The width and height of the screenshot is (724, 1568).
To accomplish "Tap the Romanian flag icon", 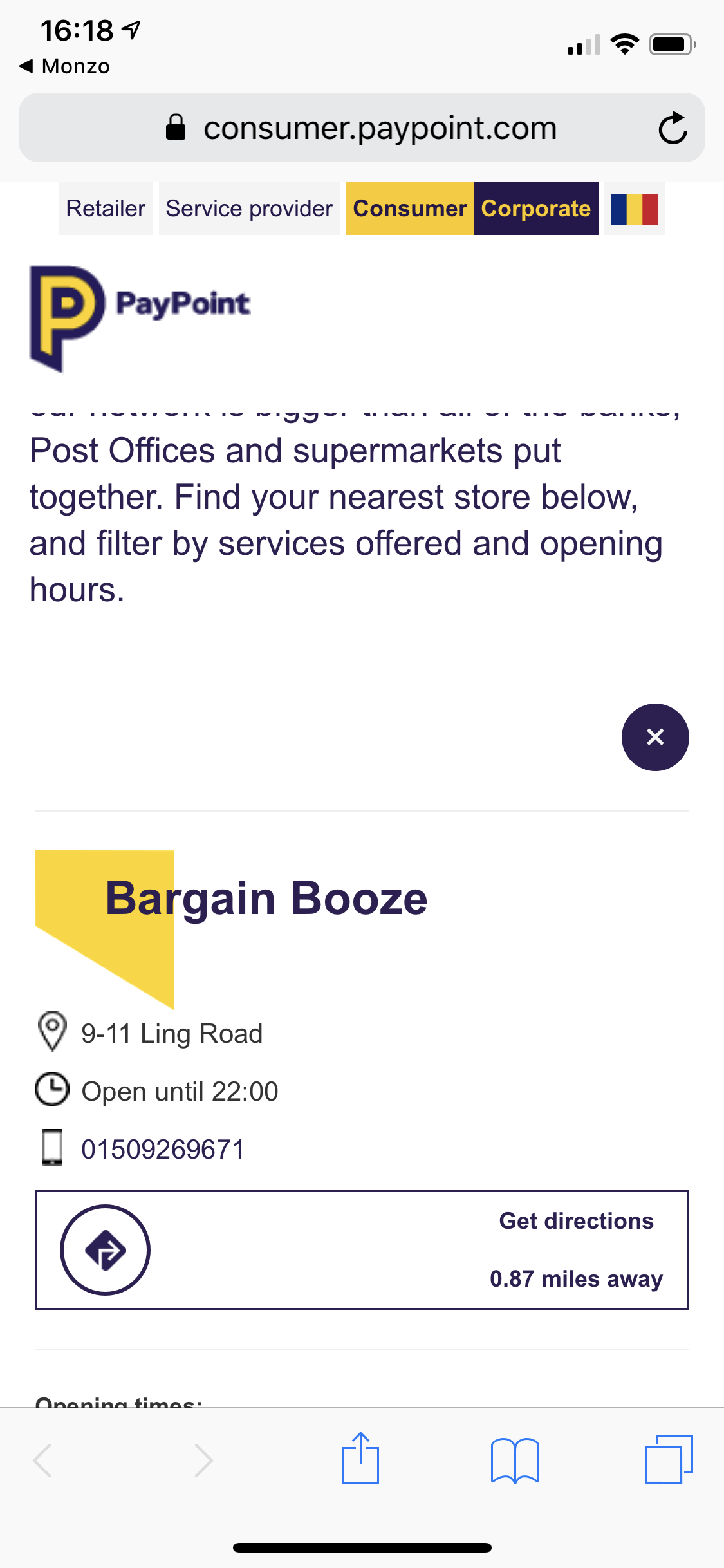I will (635, 209).
